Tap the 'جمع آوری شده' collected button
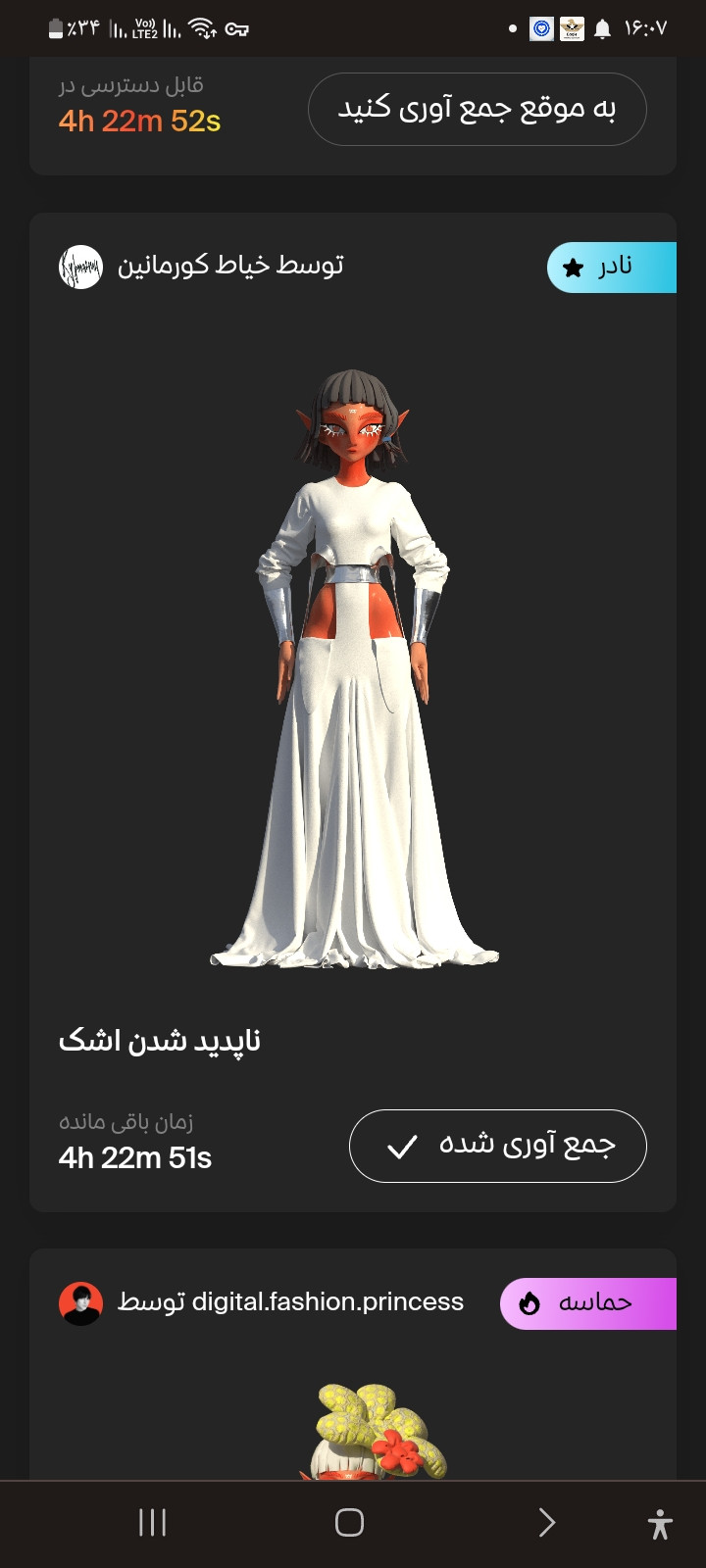This screenshot has width=706, height=1568. coord(498,1146)
